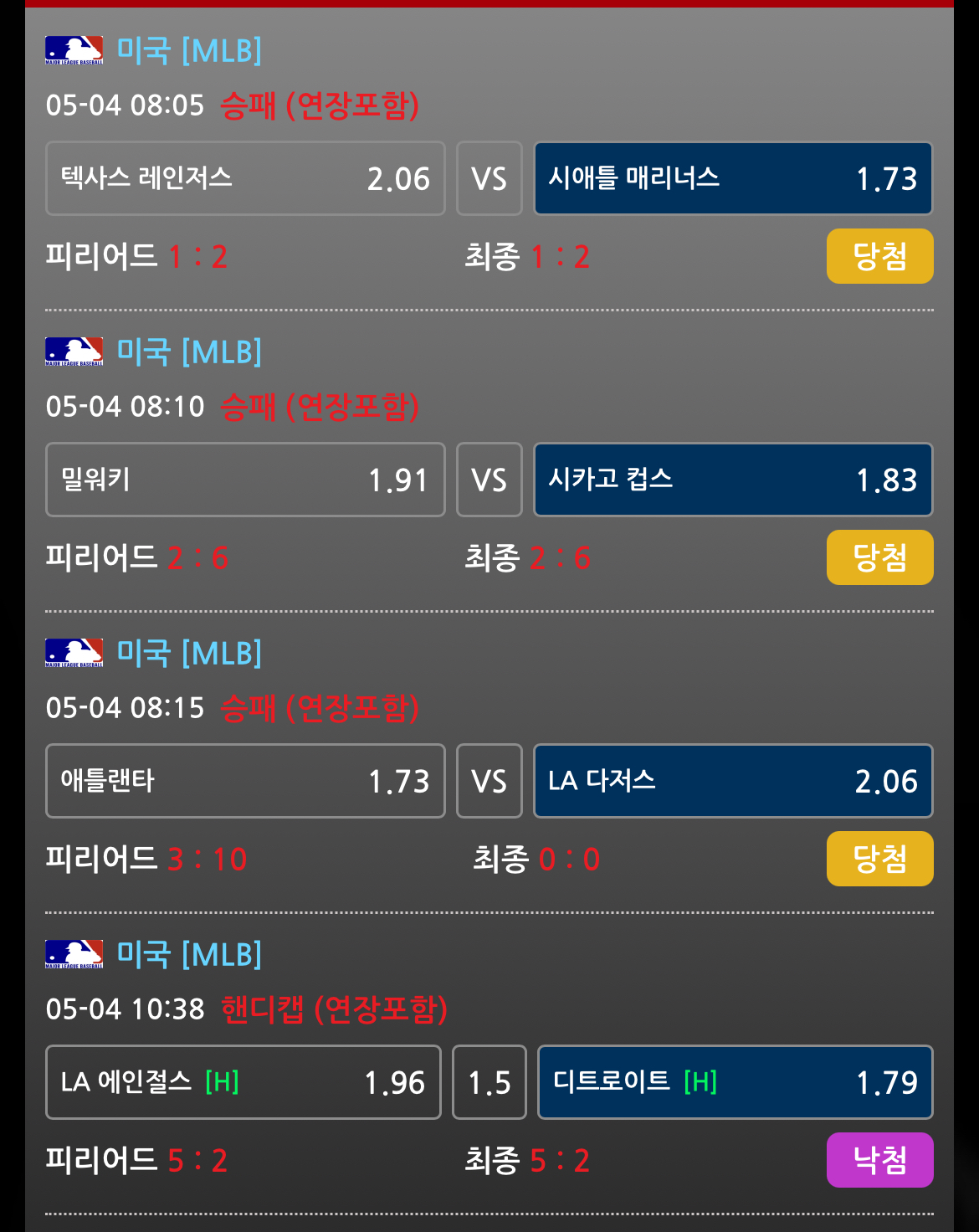Tap the 시애틀 매리너스 1.73 odds box
The image size is (979, 1232).
click(733, 178)
